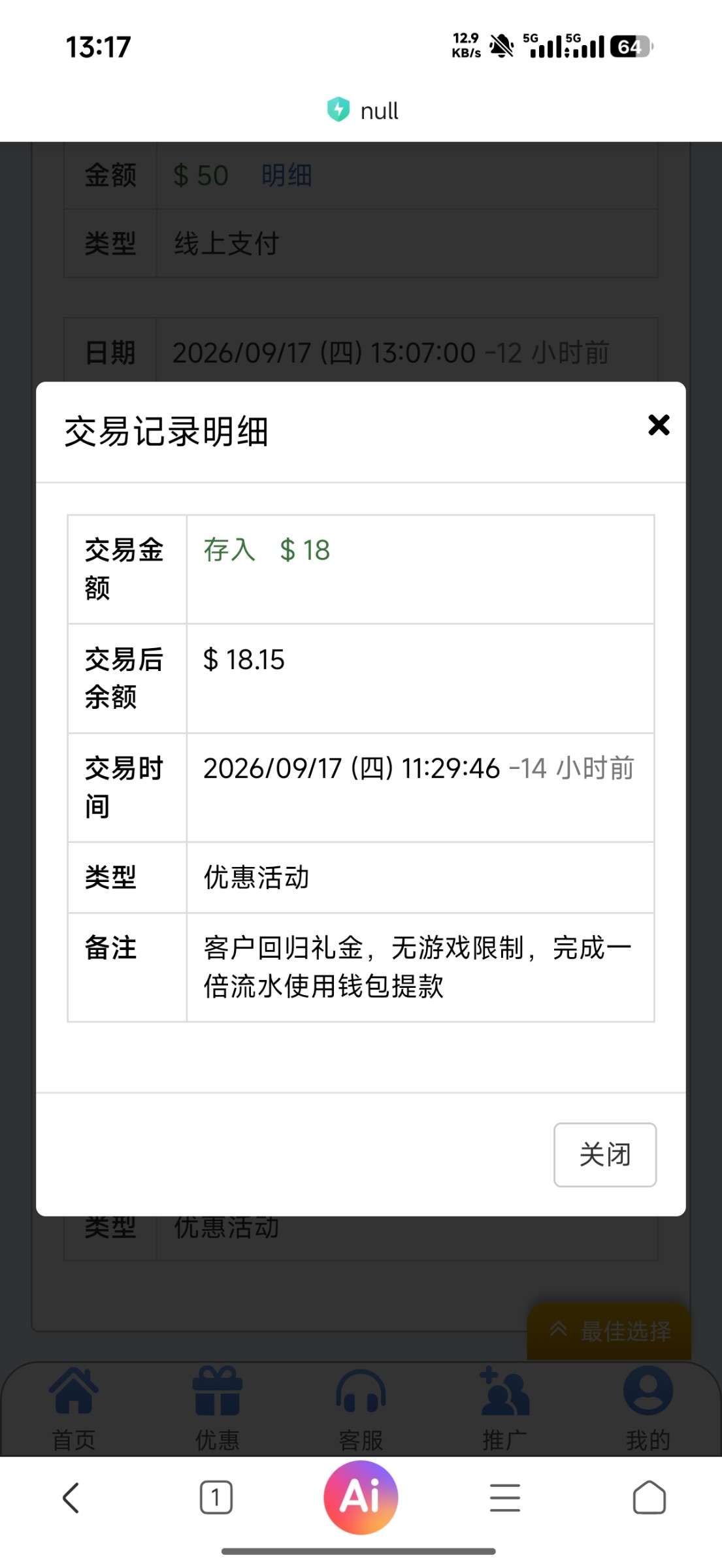Viewport: 722px width, 1568px height.
Task: Go to the browser home page
Action: [649, 1497]
